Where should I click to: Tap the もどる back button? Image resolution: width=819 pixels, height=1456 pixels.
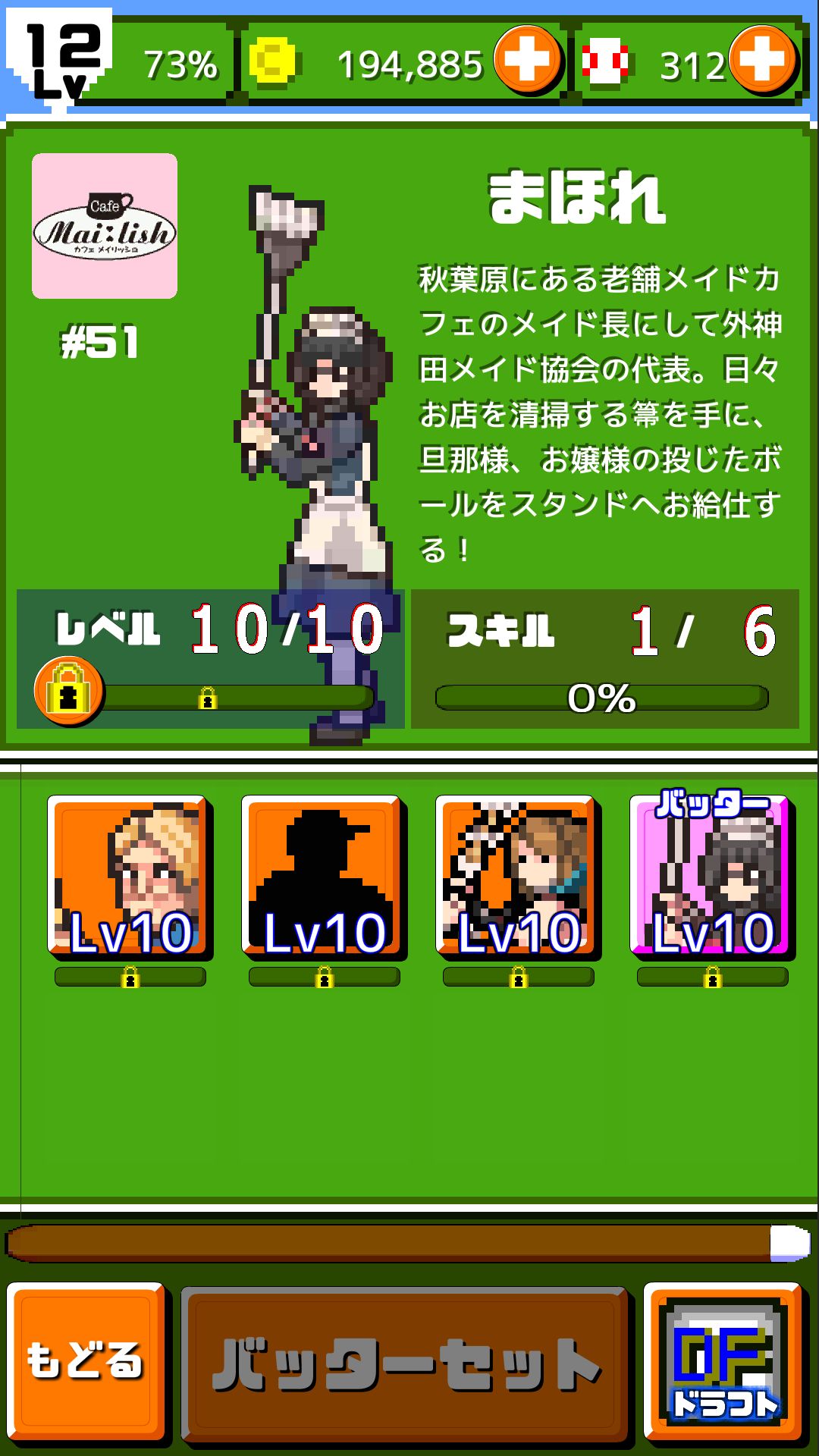coord(86,1360)
